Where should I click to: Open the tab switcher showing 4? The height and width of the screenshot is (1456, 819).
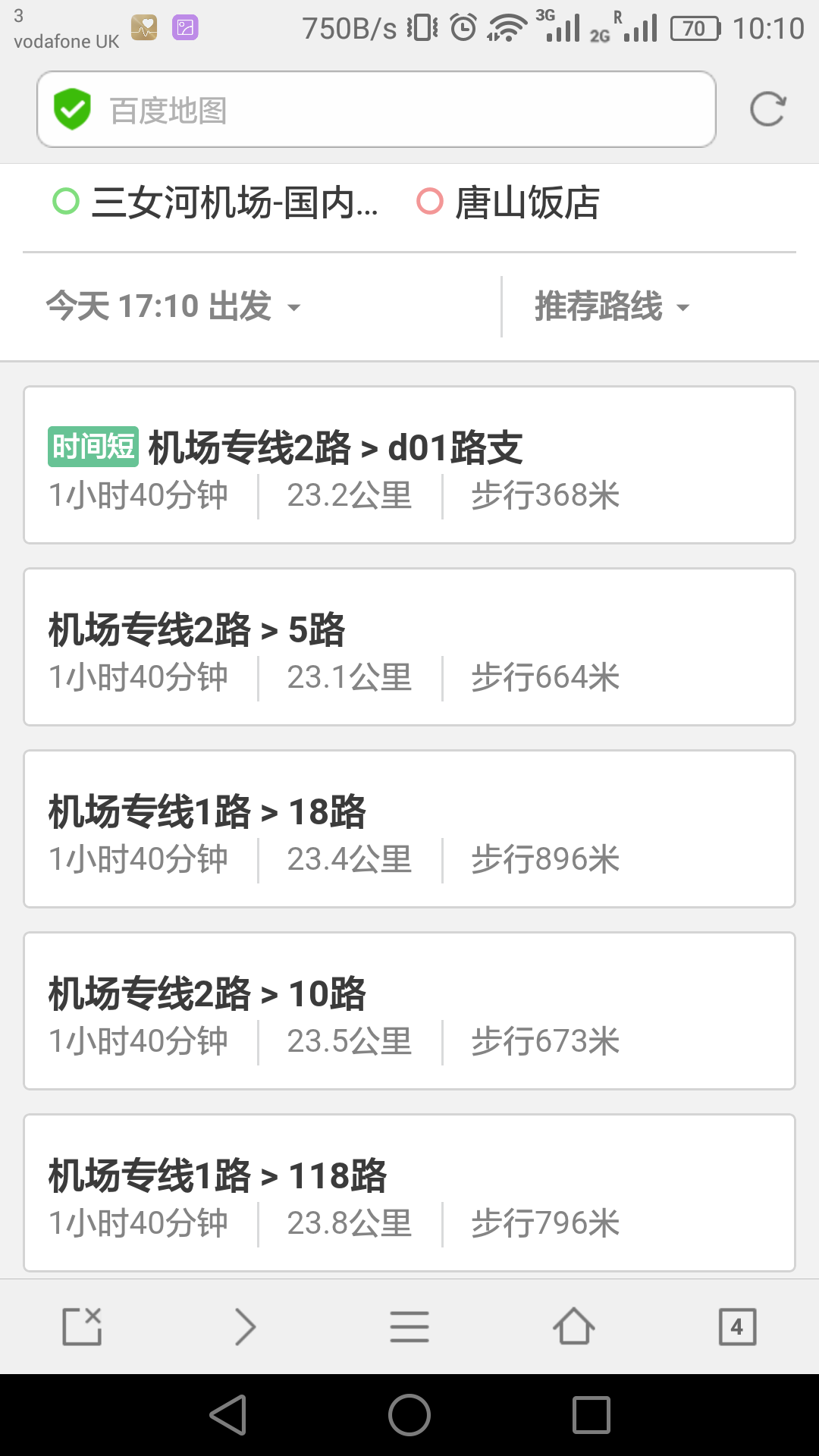[737, 1327]
